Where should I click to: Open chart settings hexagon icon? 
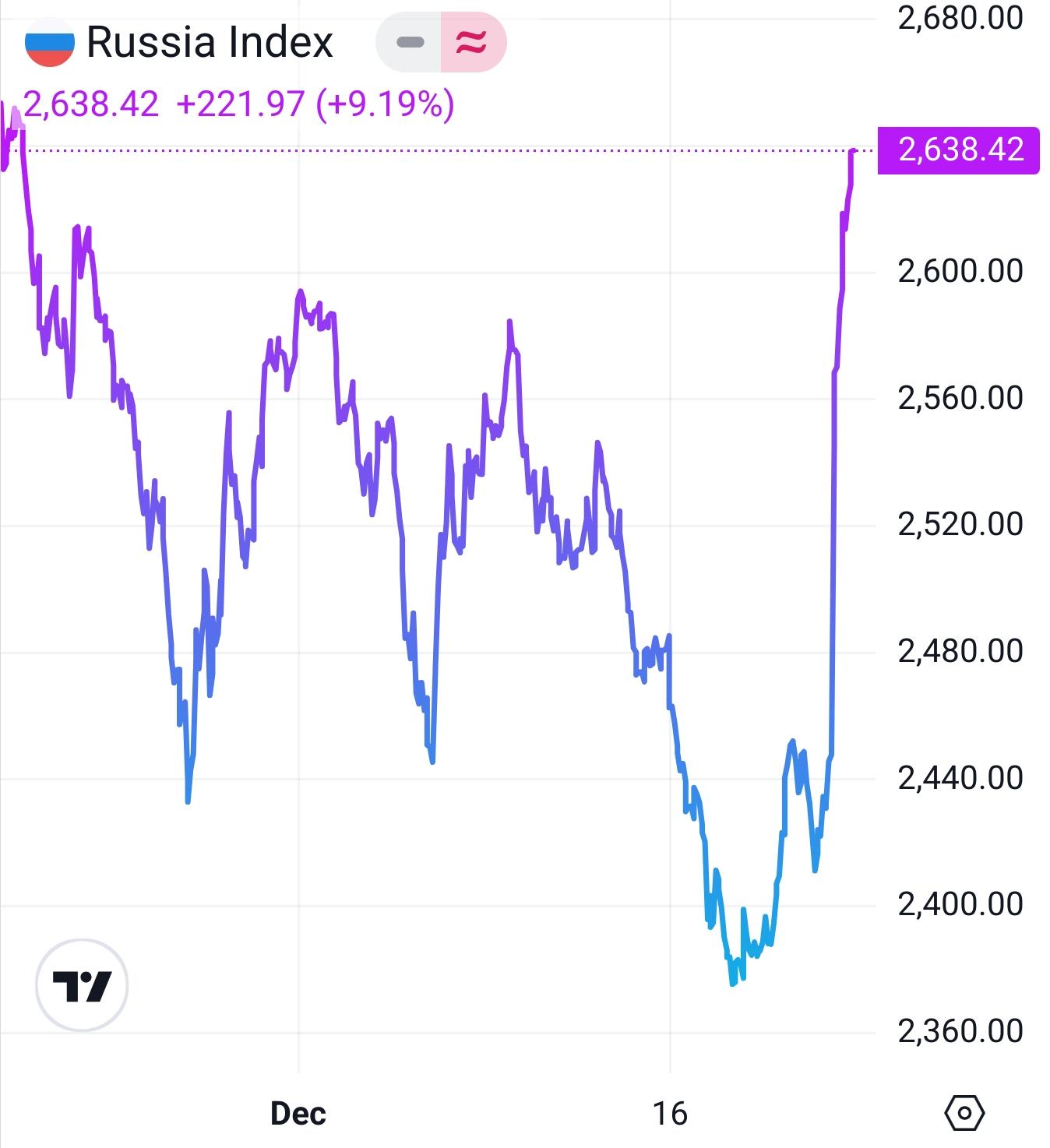click(964, 1113)
